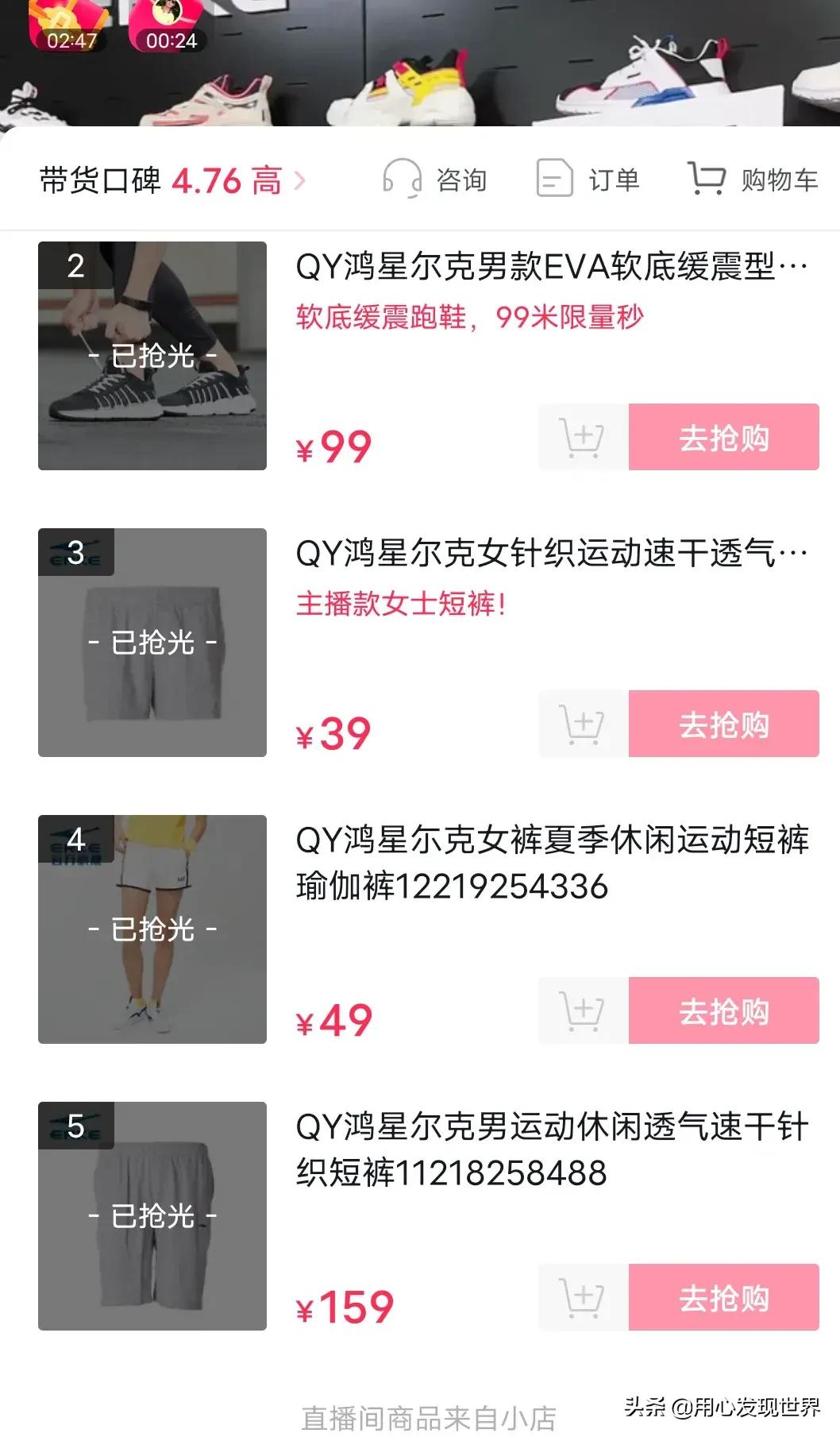
Task: Open the red envelope countdown 02:47
Action: [70, 25]
